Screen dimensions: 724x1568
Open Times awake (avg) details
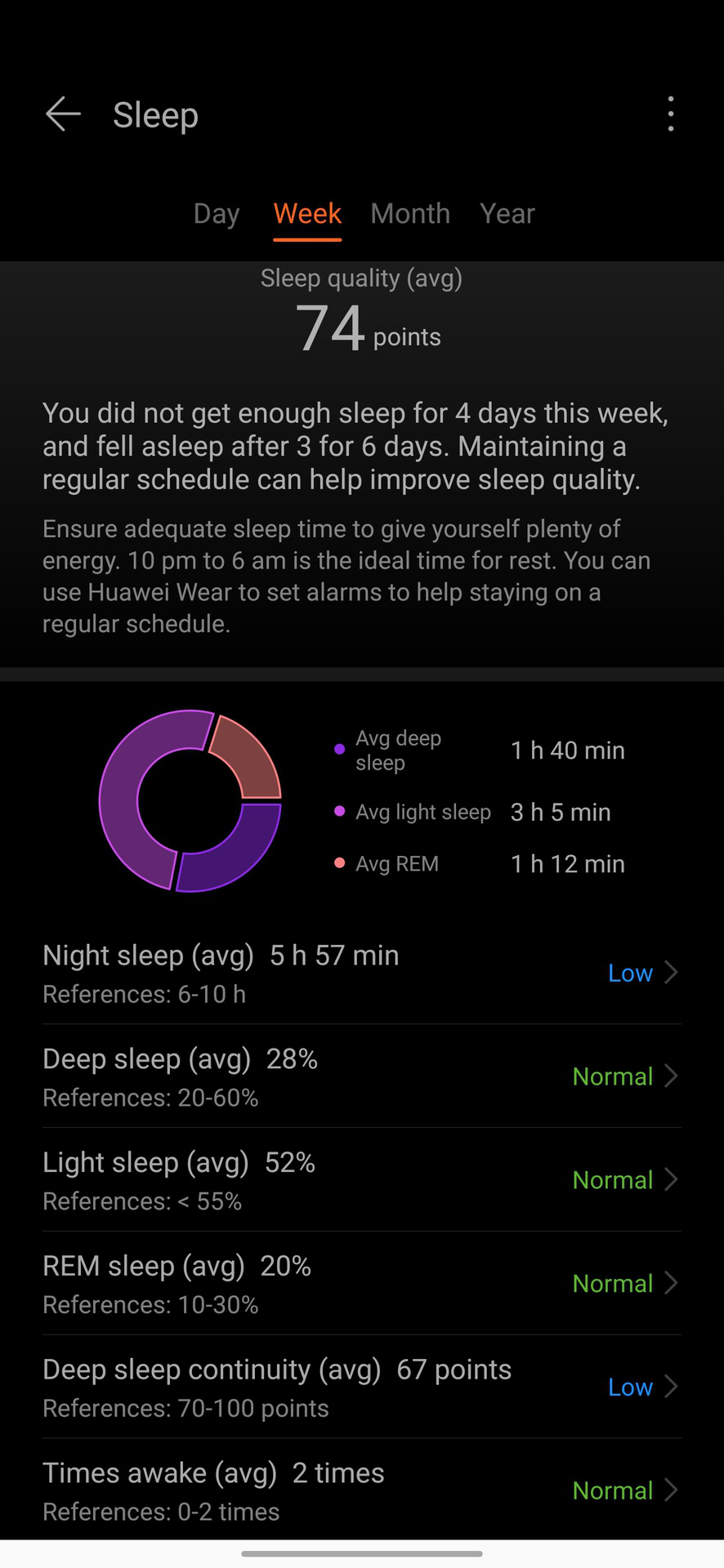362,1490
